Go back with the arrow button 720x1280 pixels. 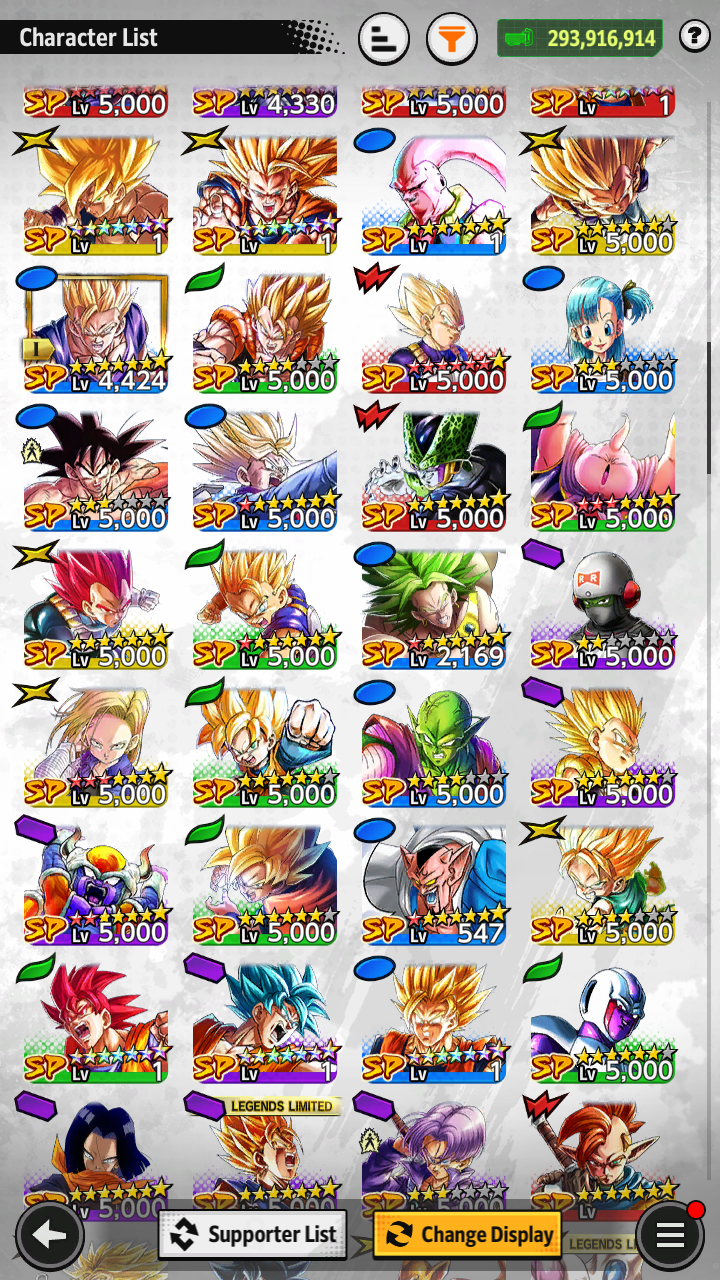[x=48, y=1235]
